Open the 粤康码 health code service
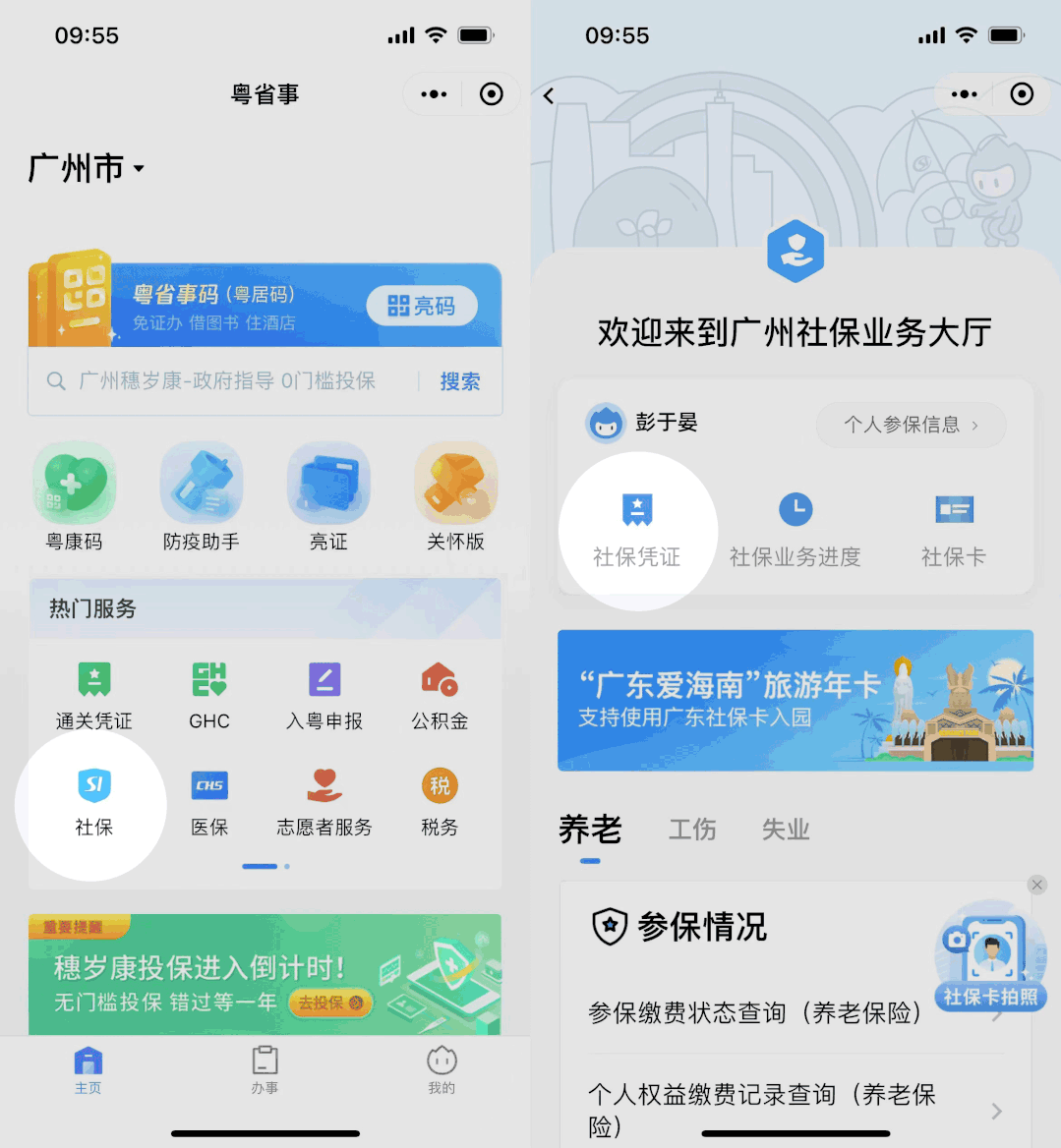The width and height of the screenshot is (1061, 1148). pos(74,496)
